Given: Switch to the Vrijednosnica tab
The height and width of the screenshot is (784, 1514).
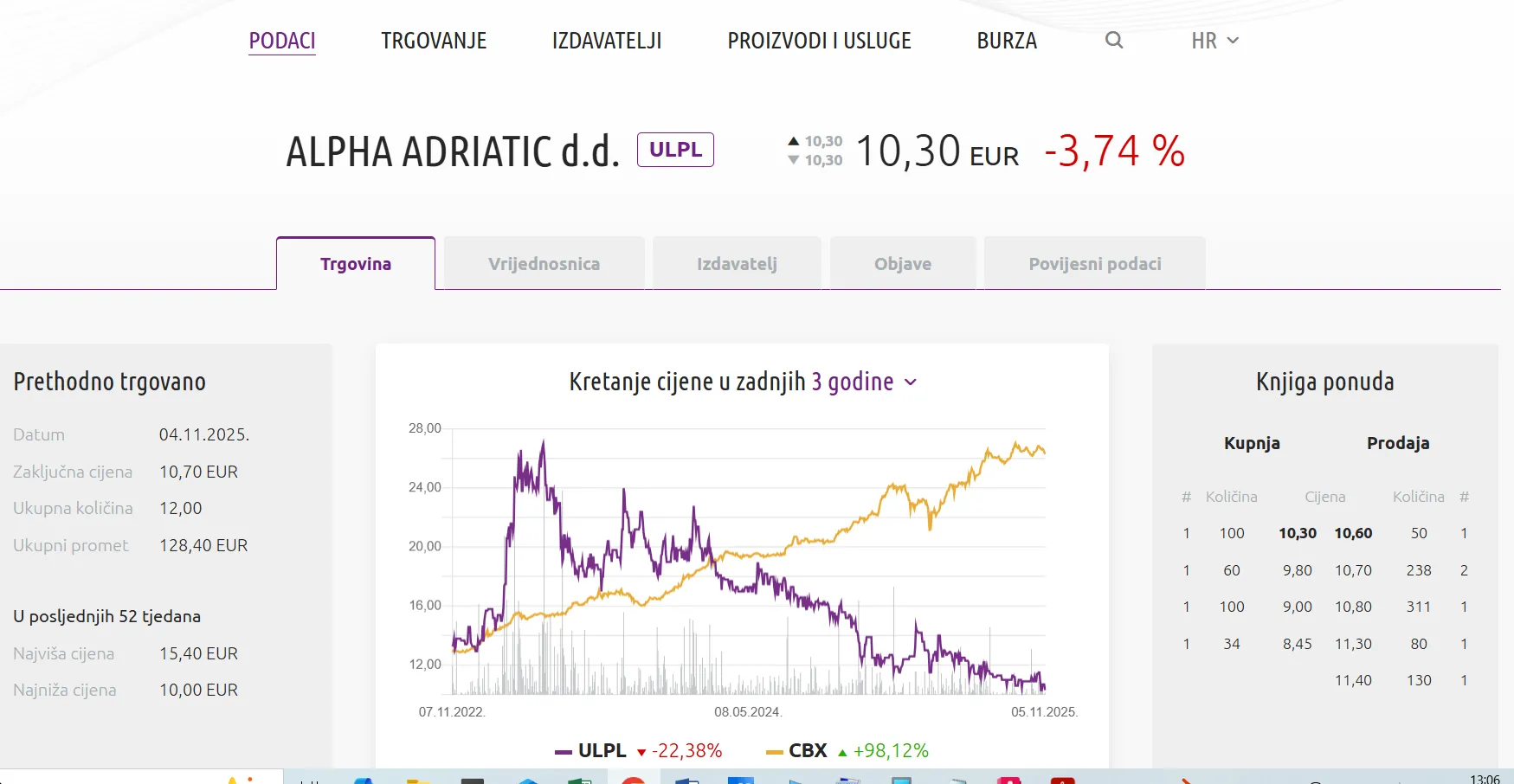Looking at the screenshot, I should (x=544, y=264).
